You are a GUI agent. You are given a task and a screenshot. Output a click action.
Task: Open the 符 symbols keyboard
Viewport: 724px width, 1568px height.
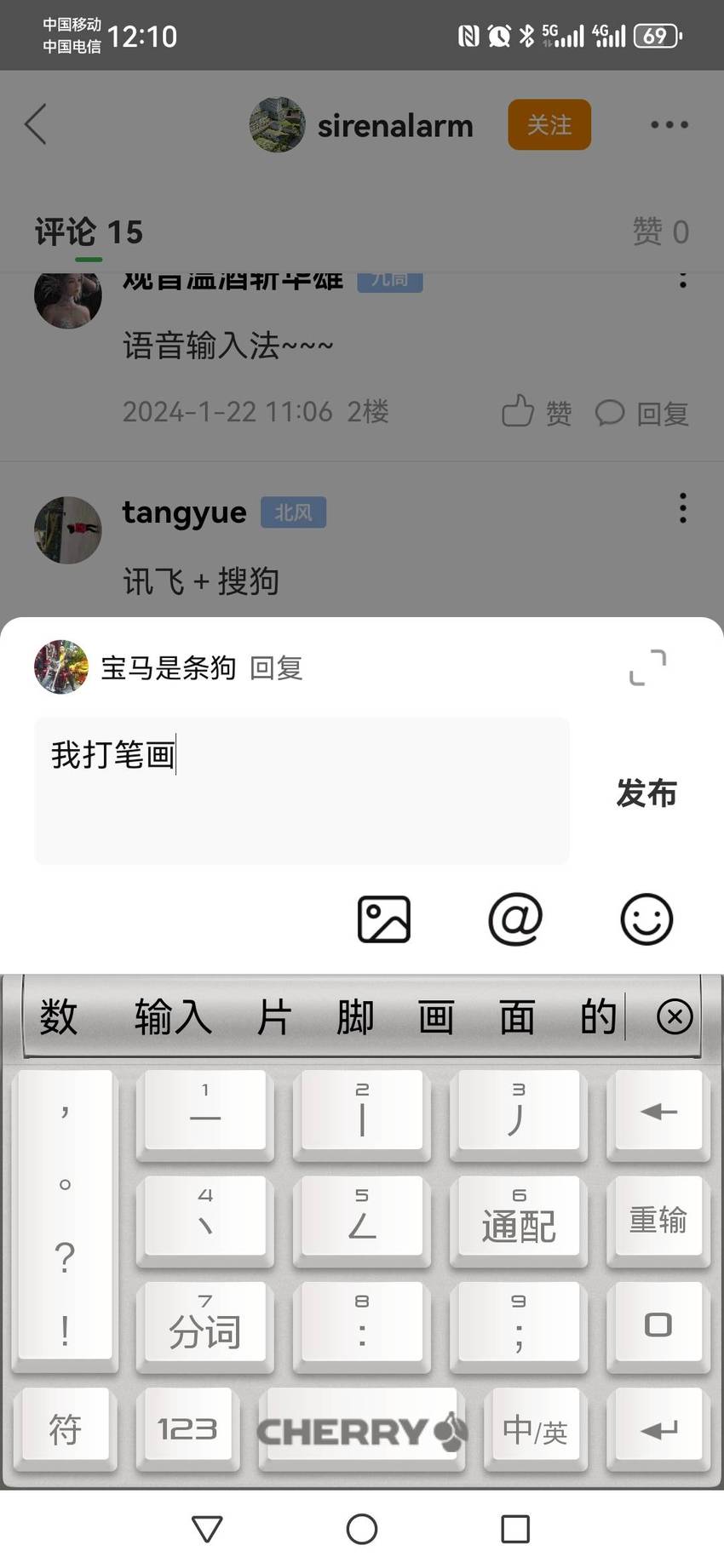(x=65, y=1428)
